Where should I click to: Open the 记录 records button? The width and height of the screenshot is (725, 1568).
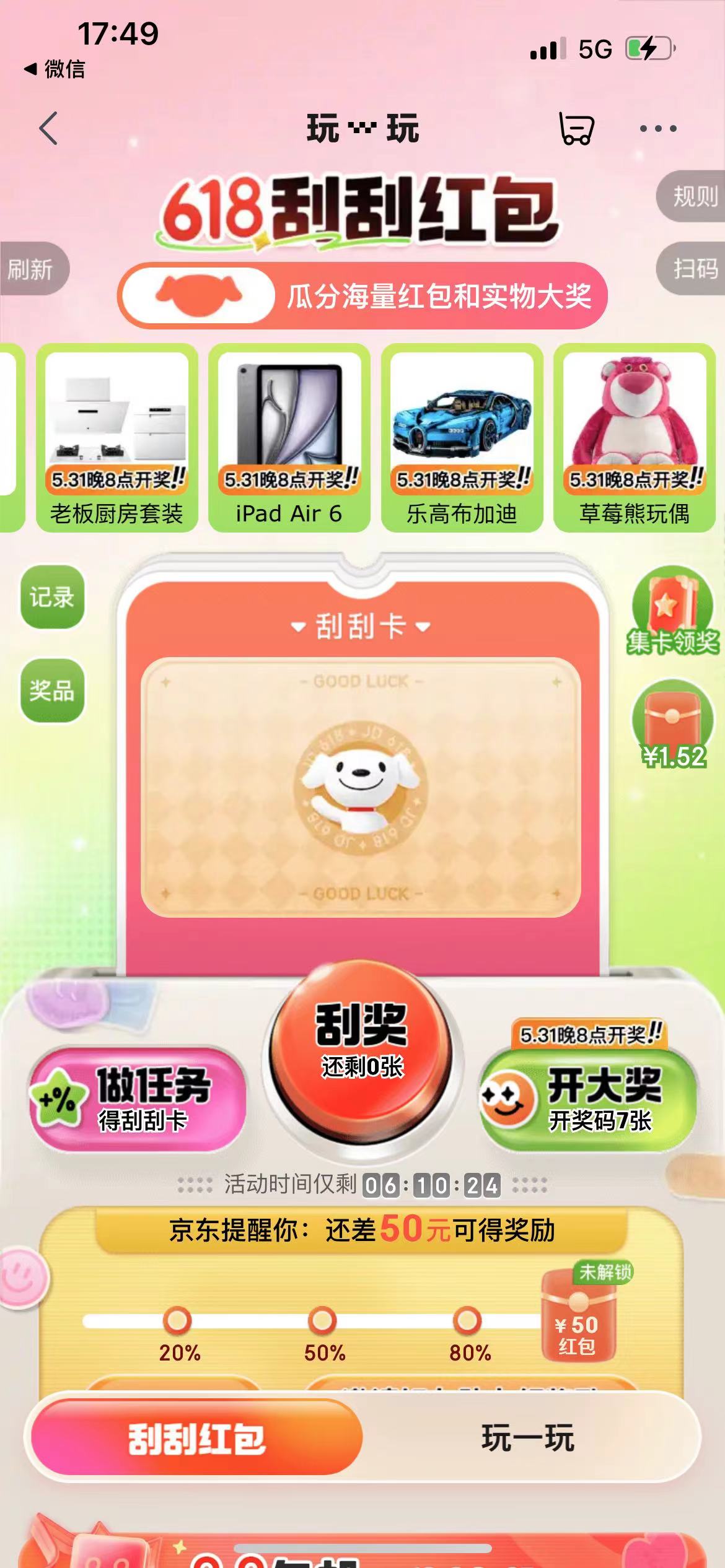pos(52,597)
